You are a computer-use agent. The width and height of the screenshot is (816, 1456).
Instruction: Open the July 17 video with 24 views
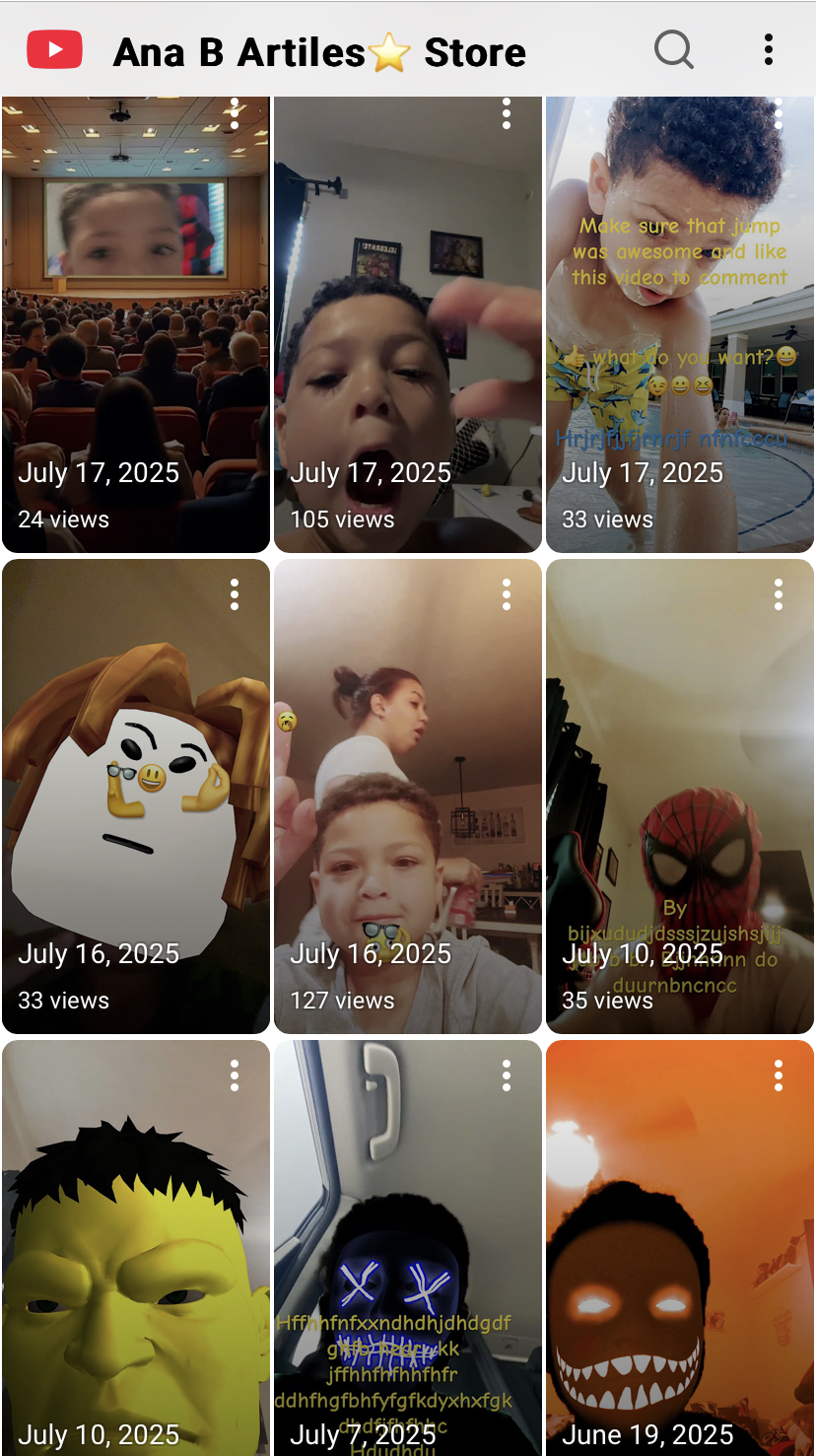(136, 324)
